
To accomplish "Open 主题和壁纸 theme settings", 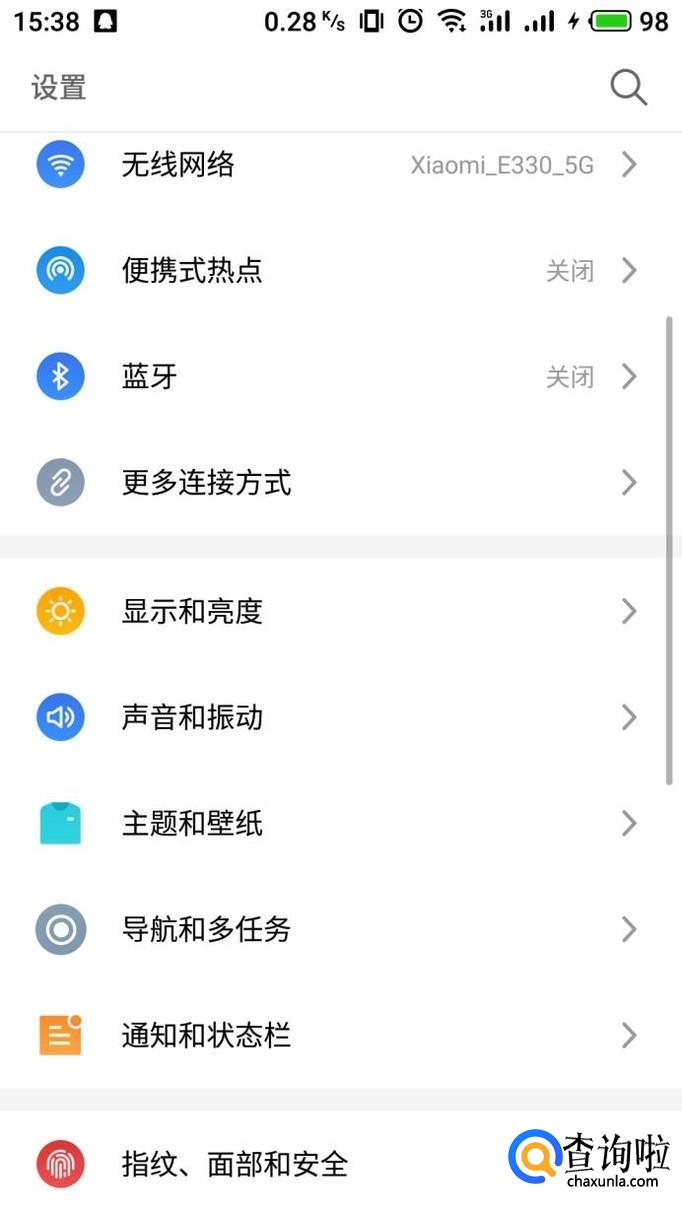I will [x=192, y=824].
